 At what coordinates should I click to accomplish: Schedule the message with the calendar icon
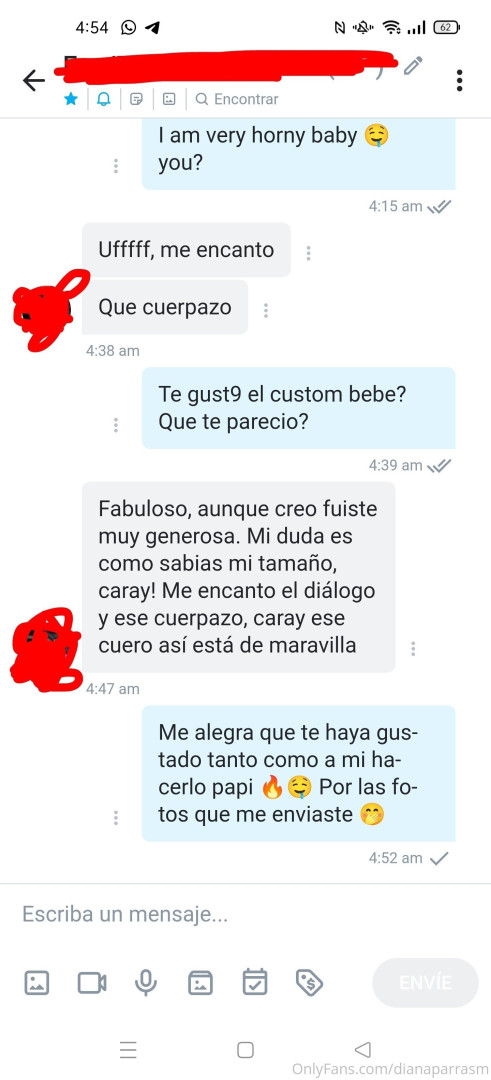[255, 982]
